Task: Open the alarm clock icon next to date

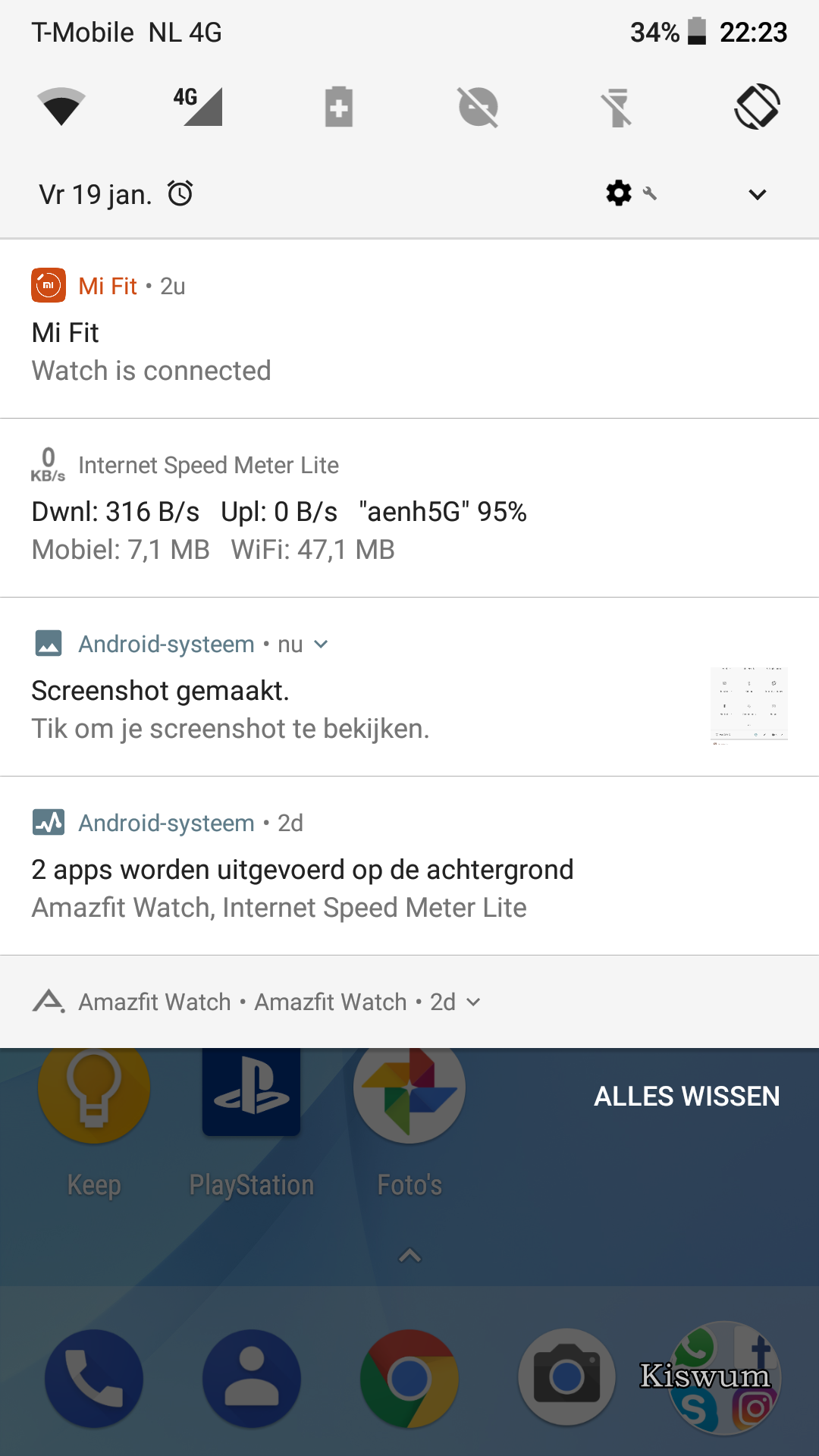Action: (180, 193)
